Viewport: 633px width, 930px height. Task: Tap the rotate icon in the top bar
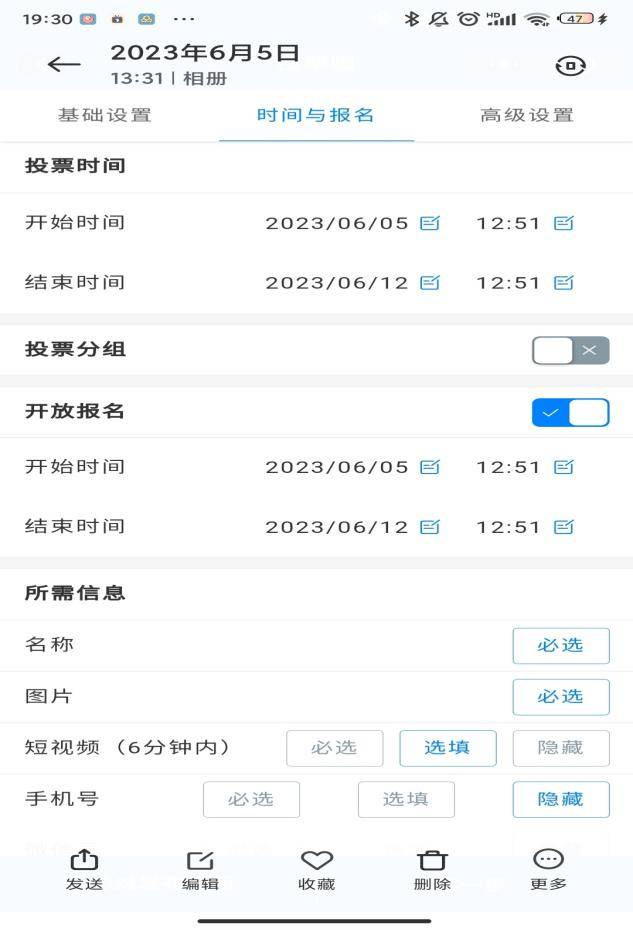[x=570, y=66]
